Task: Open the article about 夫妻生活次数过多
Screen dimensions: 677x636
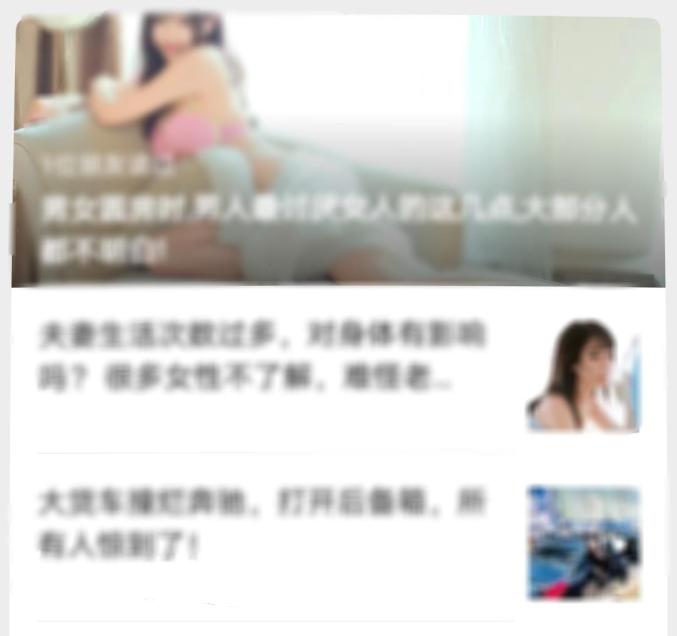Action: [x=338, y=373]
